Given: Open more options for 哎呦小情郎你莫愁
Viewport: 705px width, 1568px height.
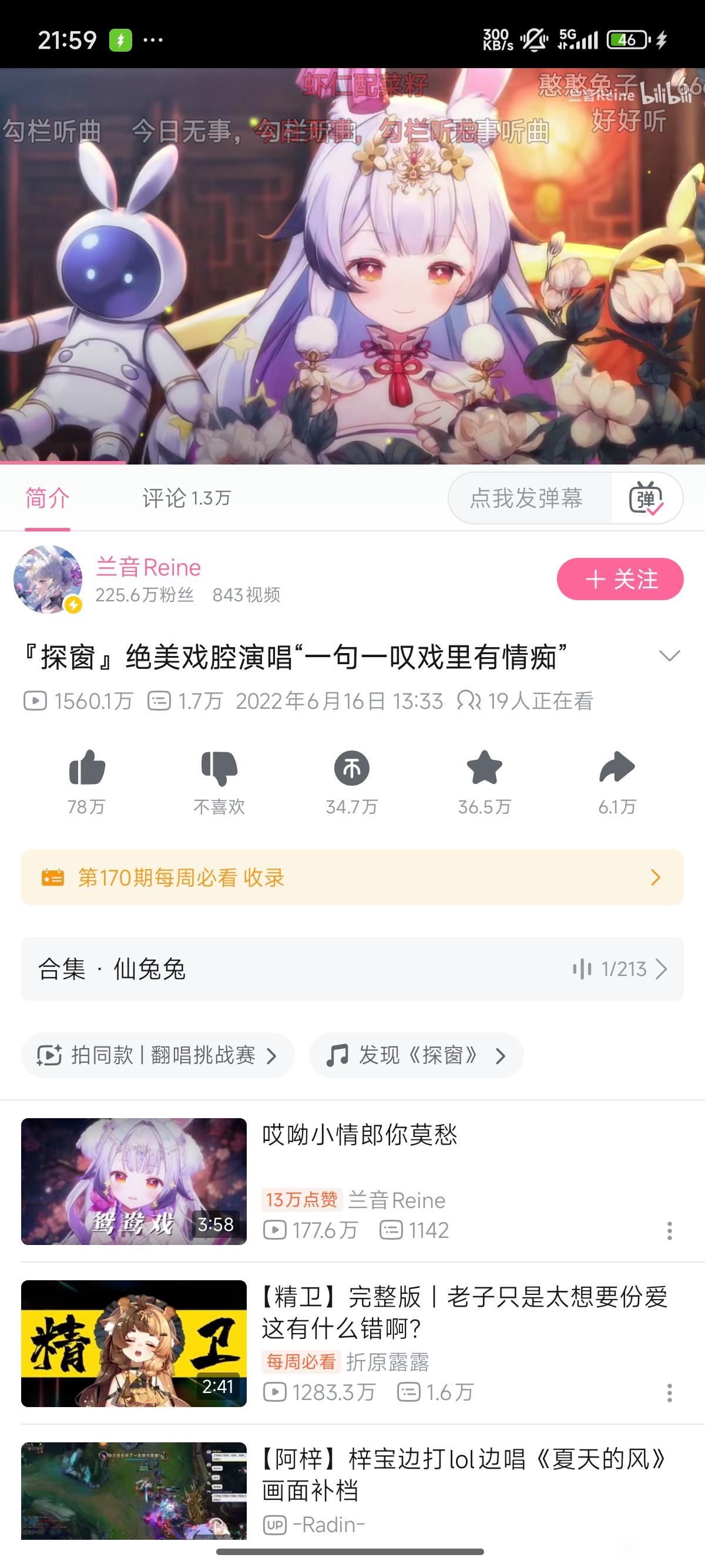Looking at the screenshot, I should pyautogui.click(x=669, y=1231).
